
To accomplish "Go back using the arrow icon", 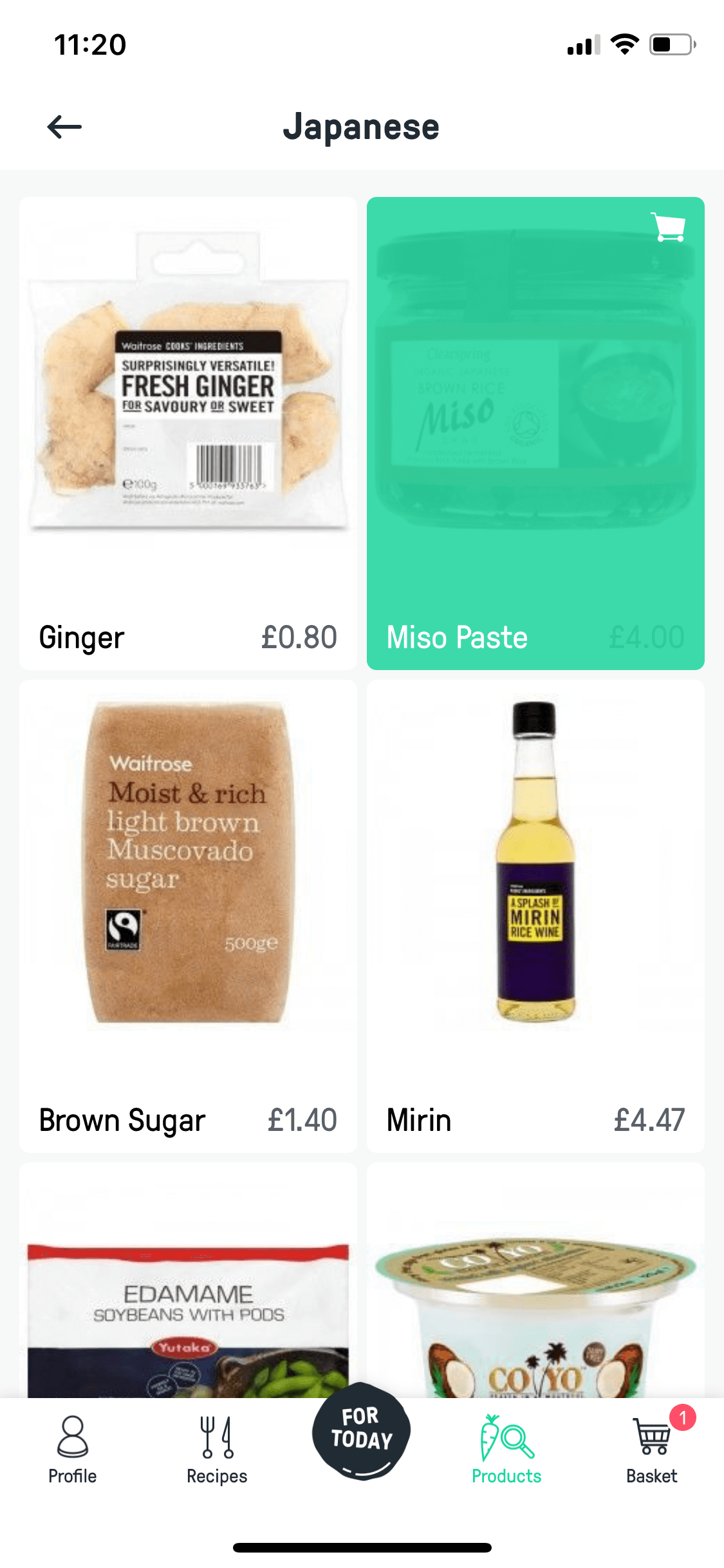I will (x=64, y=127).
